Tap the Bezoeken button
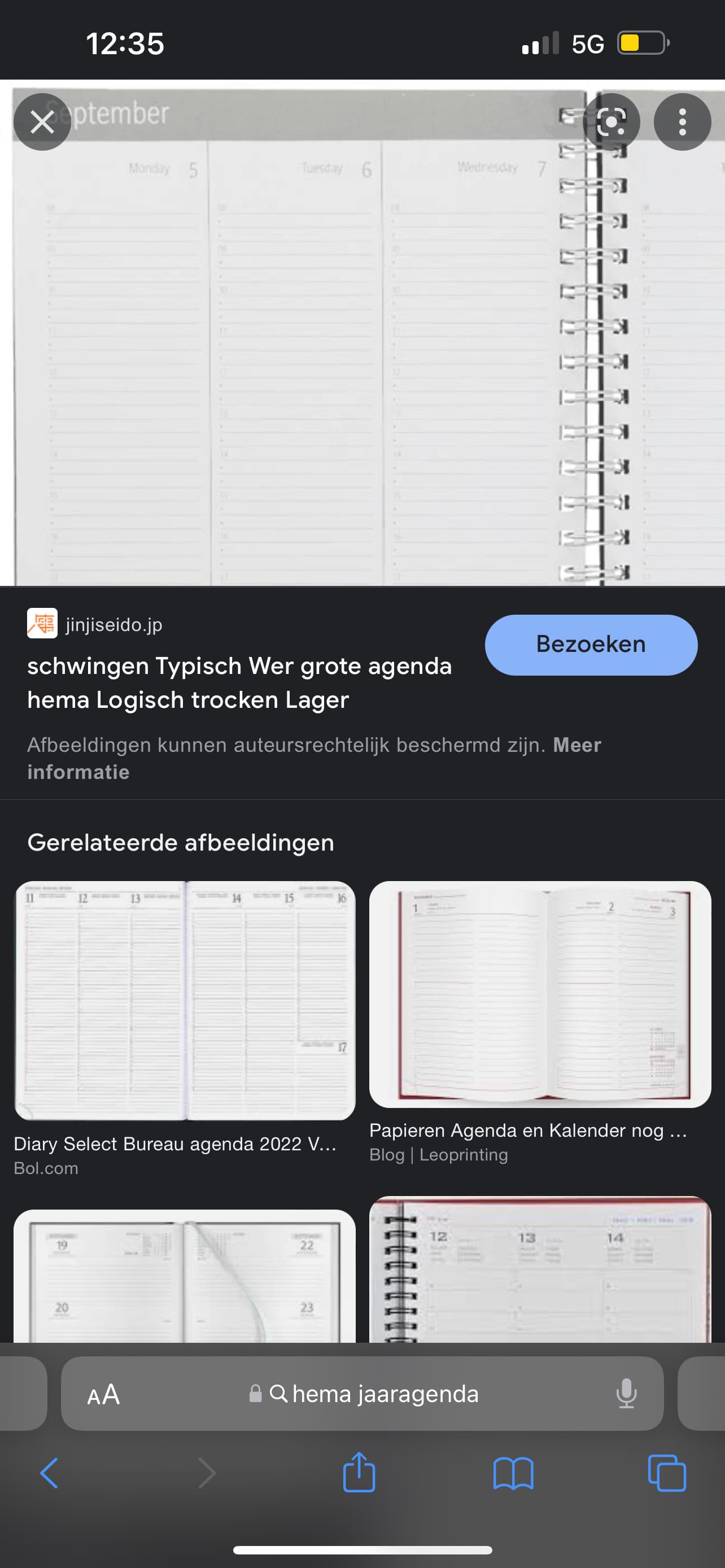The image size is (725, 1568). 591,645
